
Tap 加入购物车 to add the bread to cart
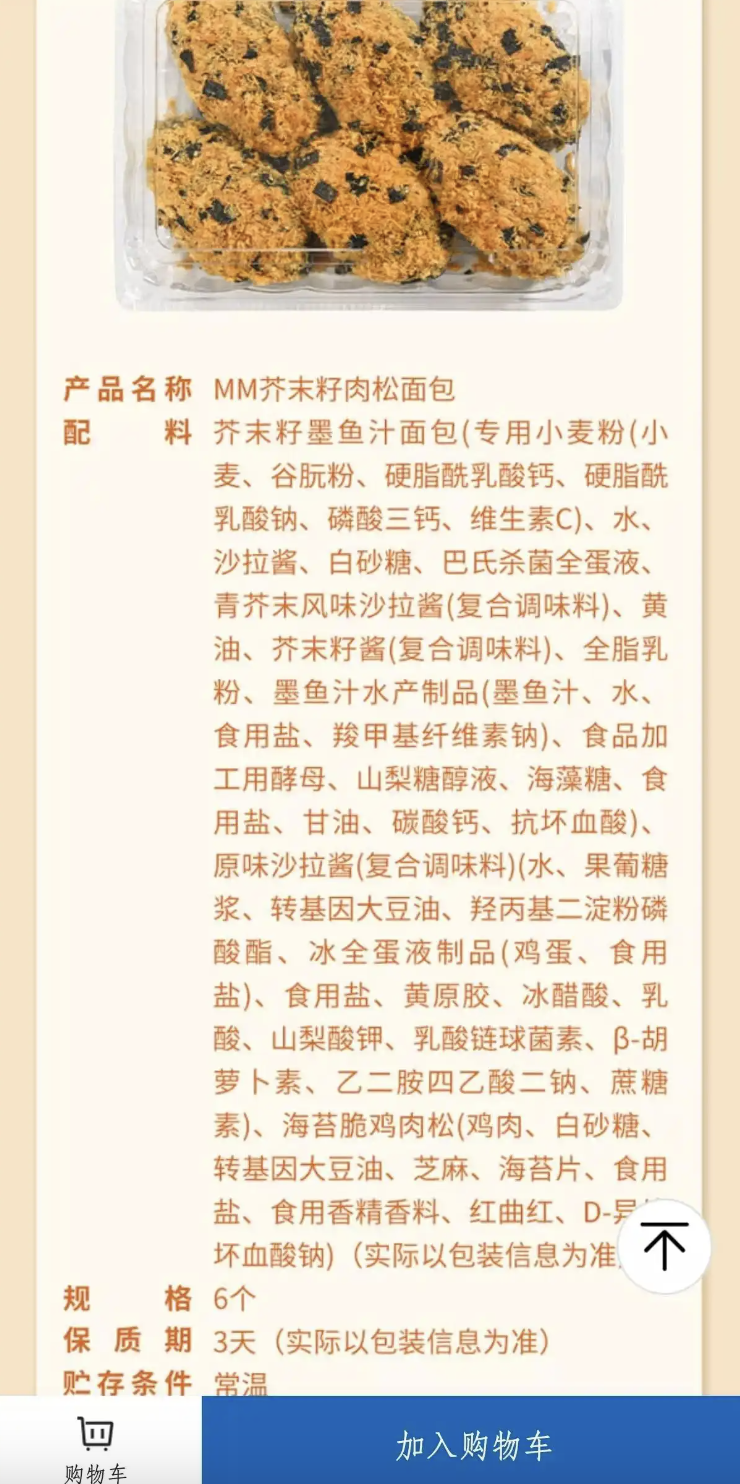[471, 1443]
